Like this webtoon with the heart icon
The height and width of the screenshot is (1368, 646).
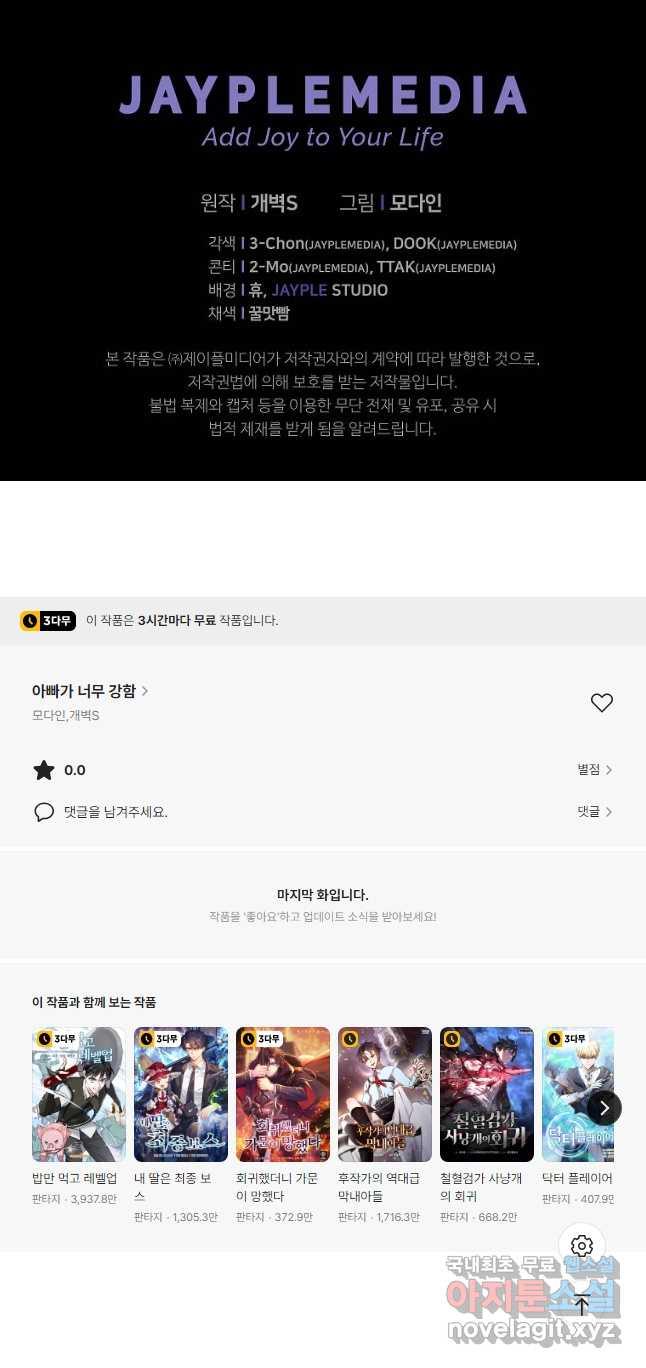coord(601,703)
